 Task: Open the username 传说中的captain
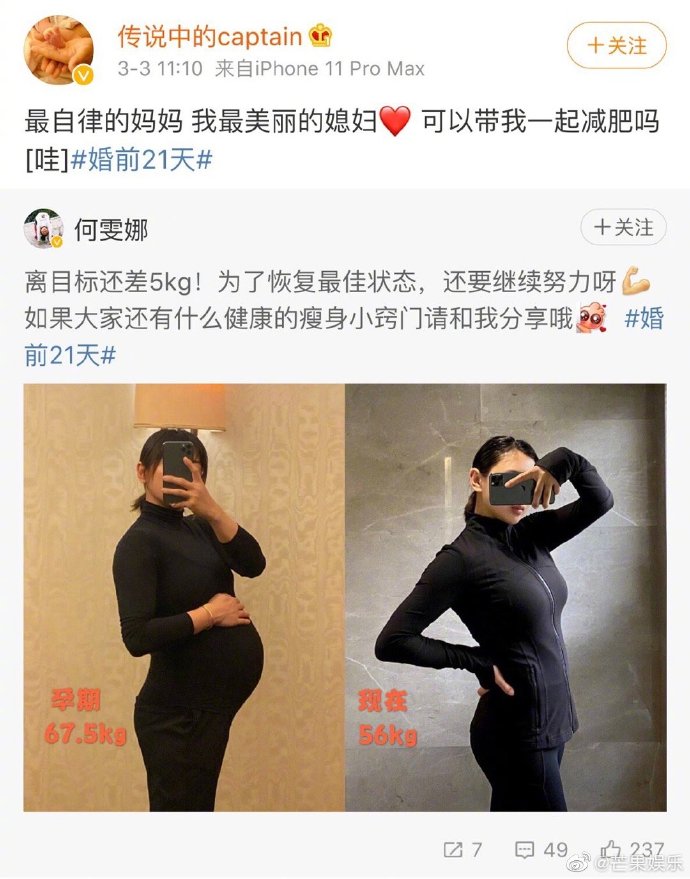pos(210,37)
